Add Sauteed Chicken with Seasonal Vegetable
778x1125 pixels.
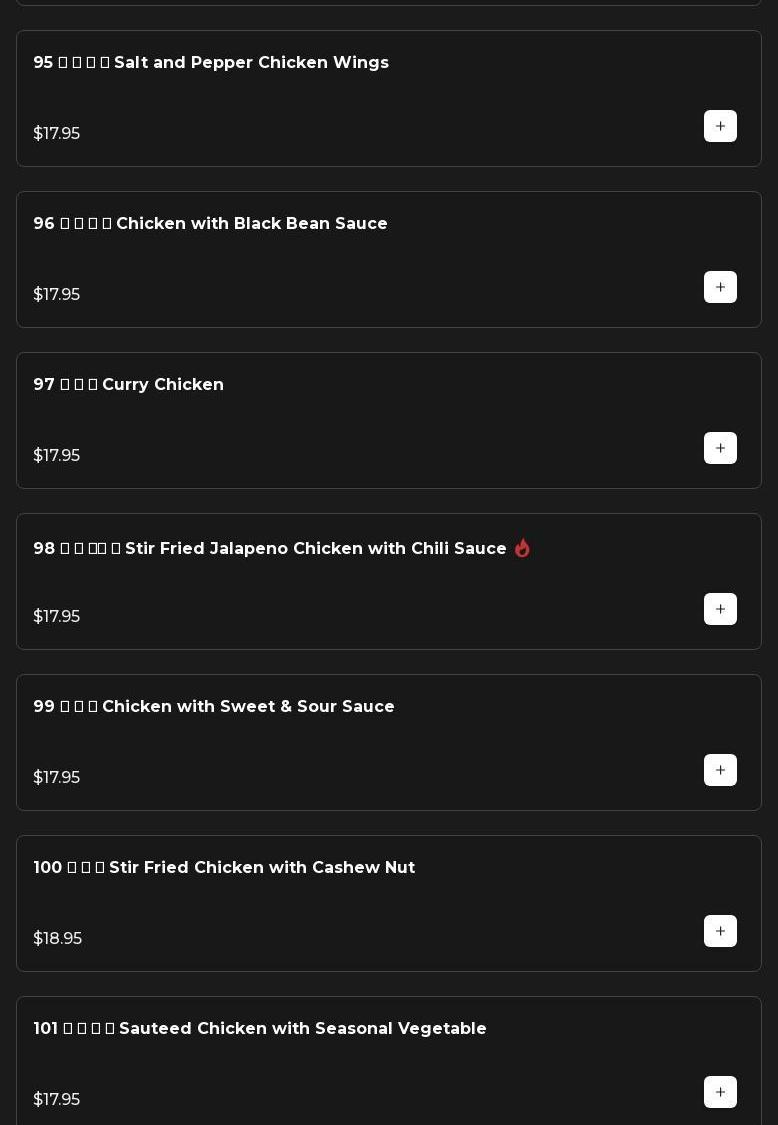tap(720, 1092)
